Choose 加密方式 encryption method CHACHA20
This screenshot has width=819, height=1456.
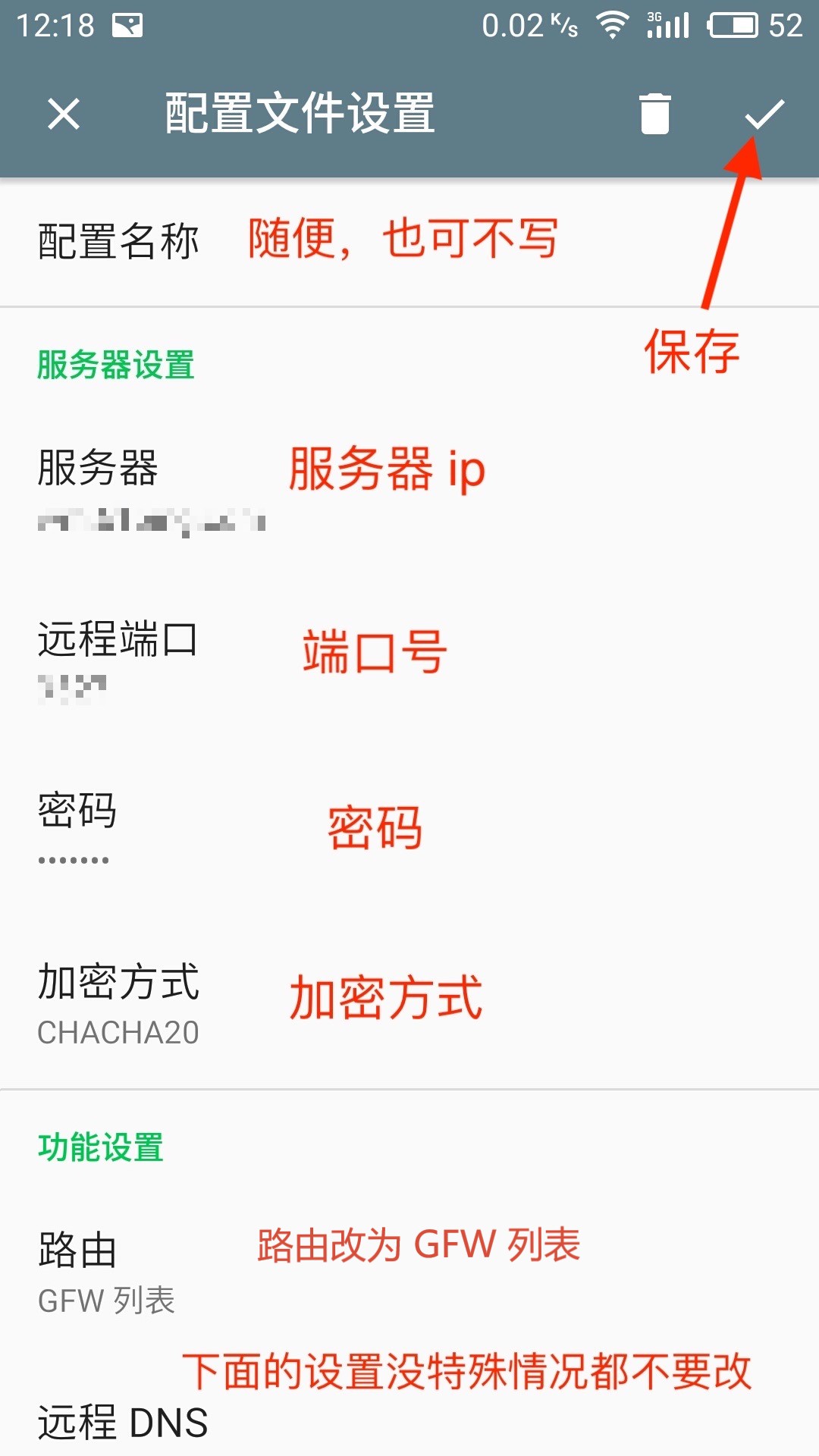(409, 1004)
